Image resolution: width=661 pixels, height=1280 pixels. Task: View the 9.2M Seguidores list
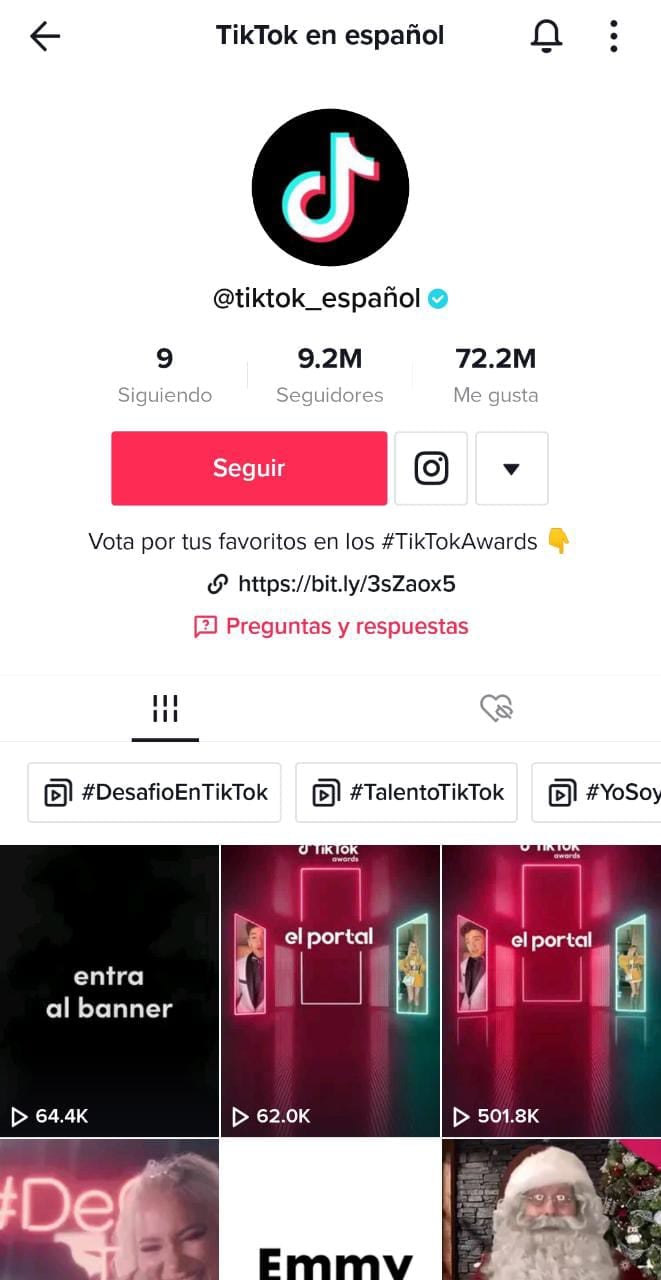[x=329, y=375]
